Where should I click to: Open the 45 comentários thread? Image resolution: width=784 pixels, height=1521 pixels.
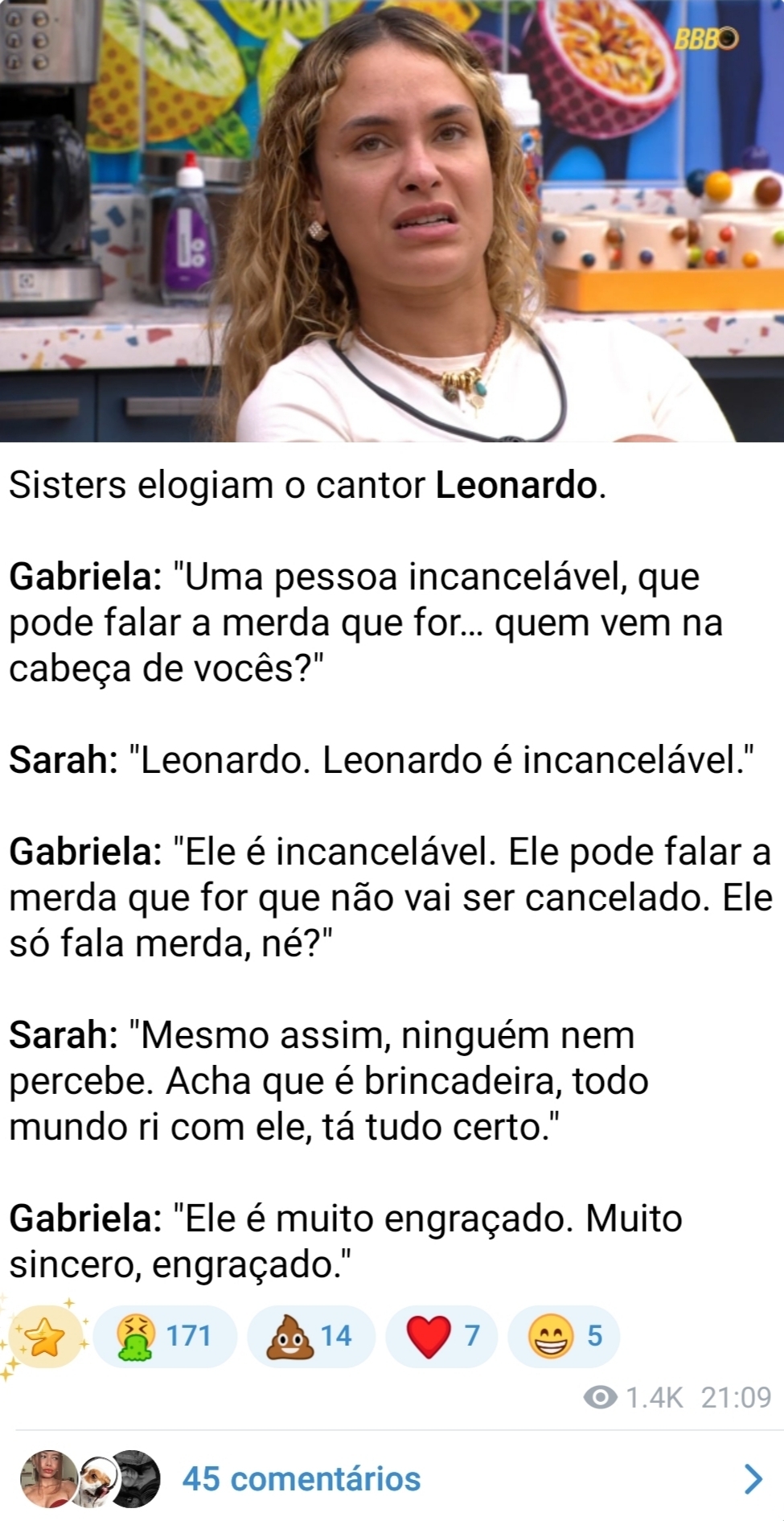pos(302,1478)
